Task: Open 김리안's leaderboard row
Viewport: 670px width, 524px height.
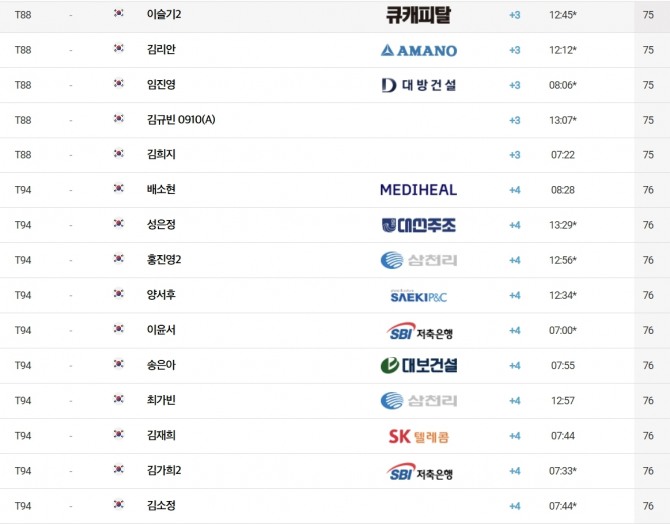Action: (x=335, y=50)
